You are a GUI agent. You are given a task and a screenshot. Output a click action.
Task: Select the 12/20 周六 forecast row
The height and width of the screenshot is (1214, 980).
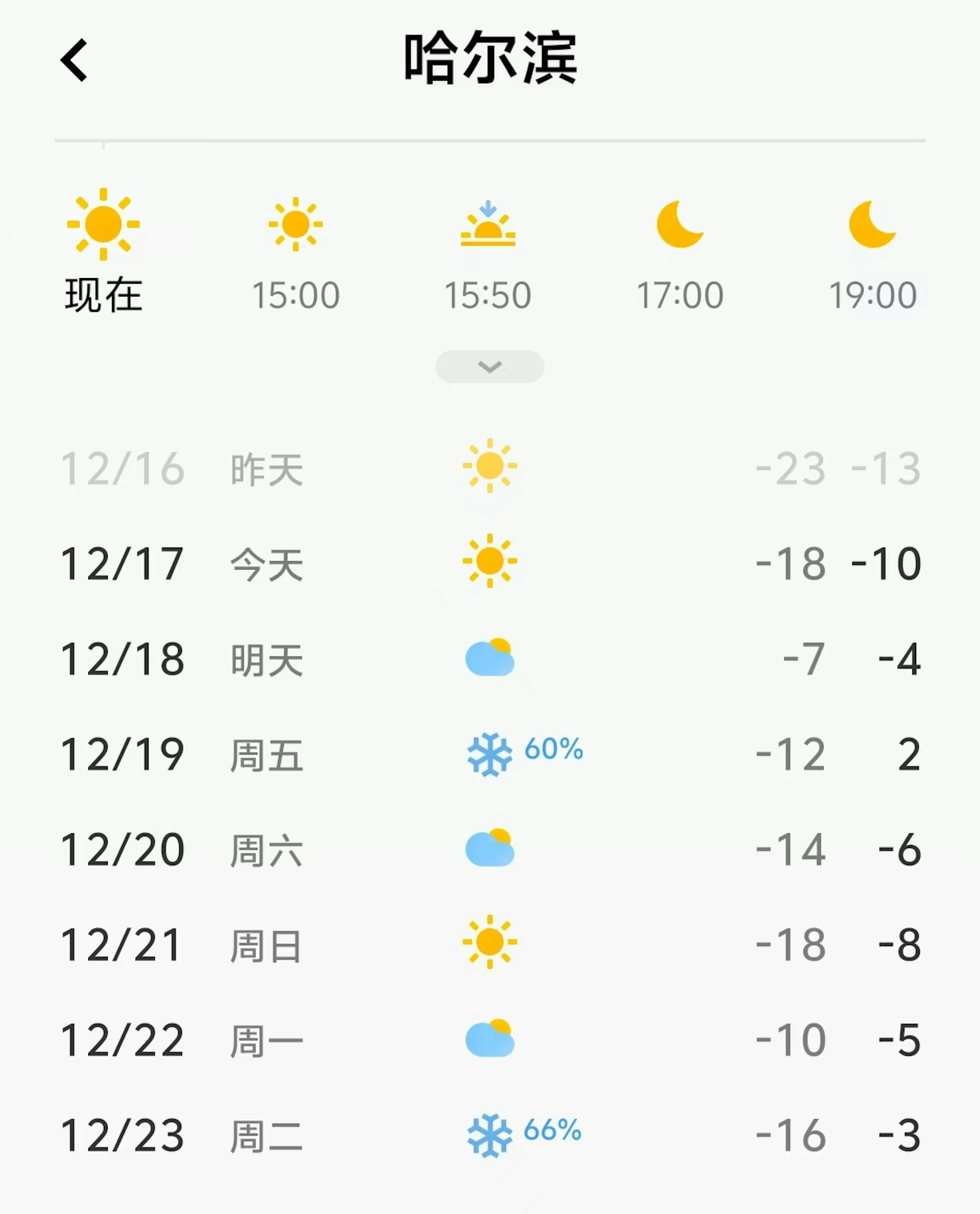click(489, 850)
